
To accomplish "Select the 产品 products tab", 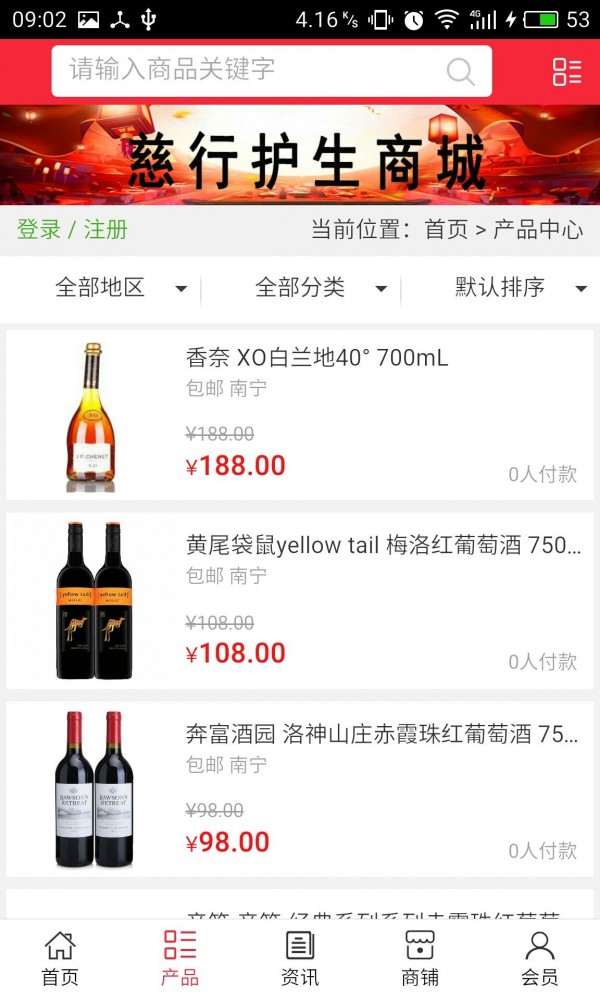I will (x=180, y=958).
